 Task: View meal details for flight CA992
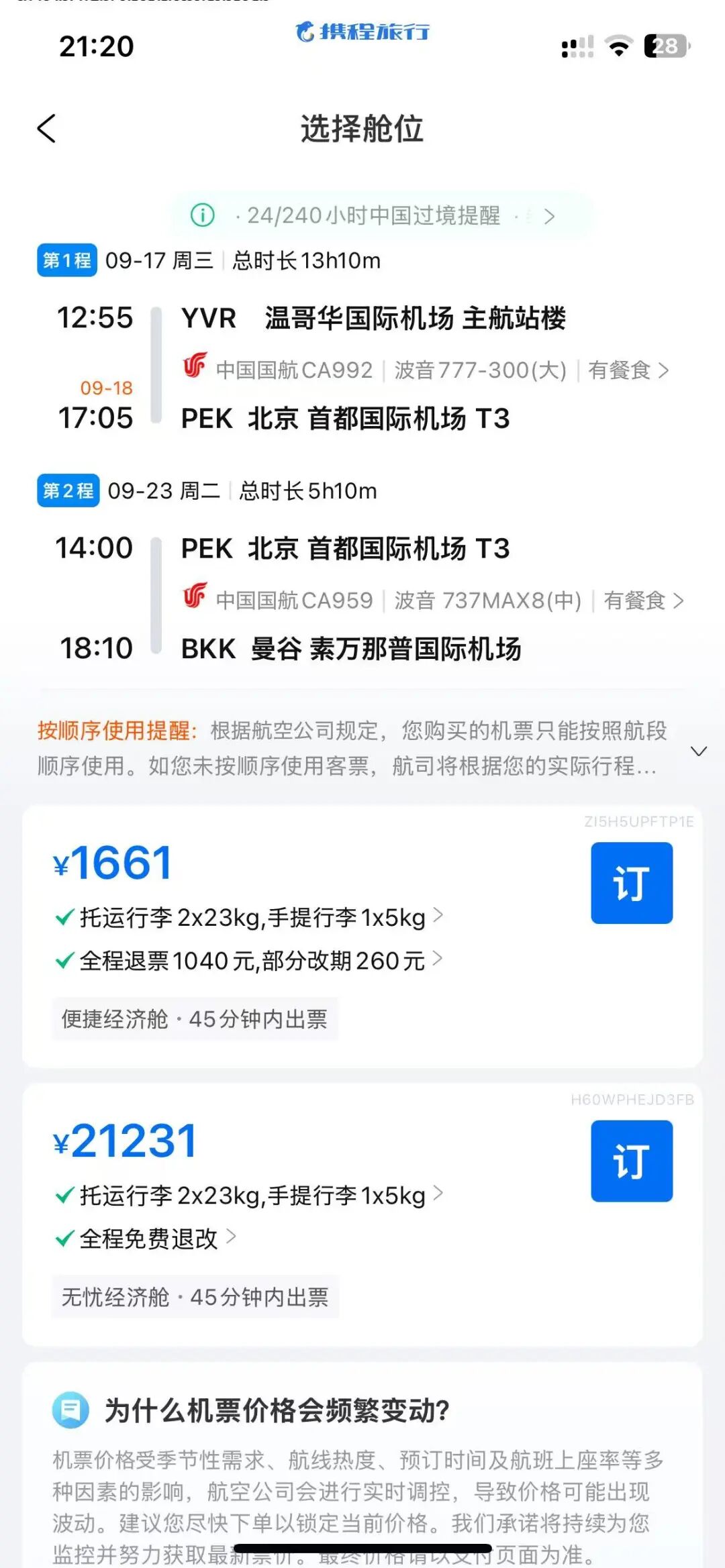(x=628, y=370)
